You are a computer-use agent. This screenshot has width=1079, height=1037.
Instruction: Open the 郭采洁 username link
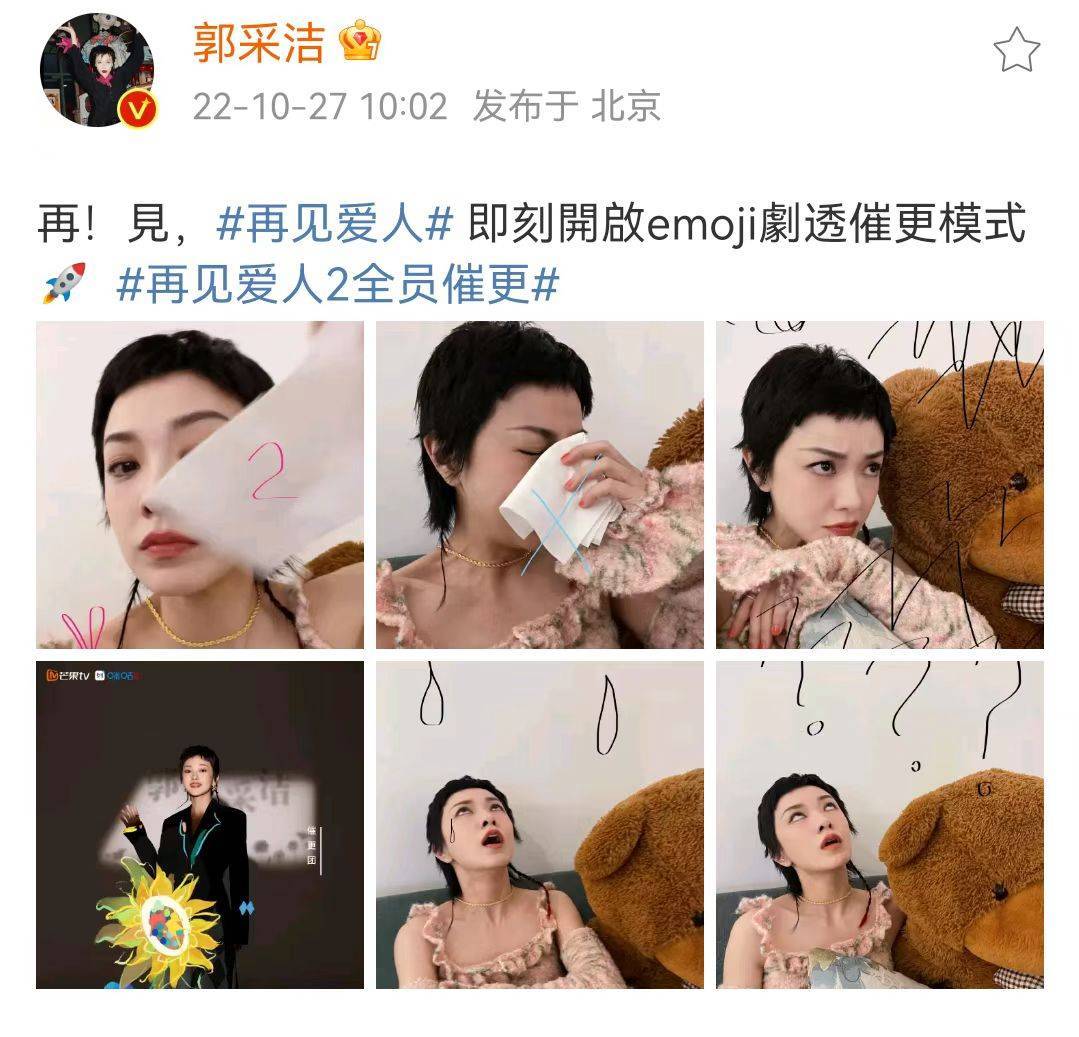(x=257, y=42)
